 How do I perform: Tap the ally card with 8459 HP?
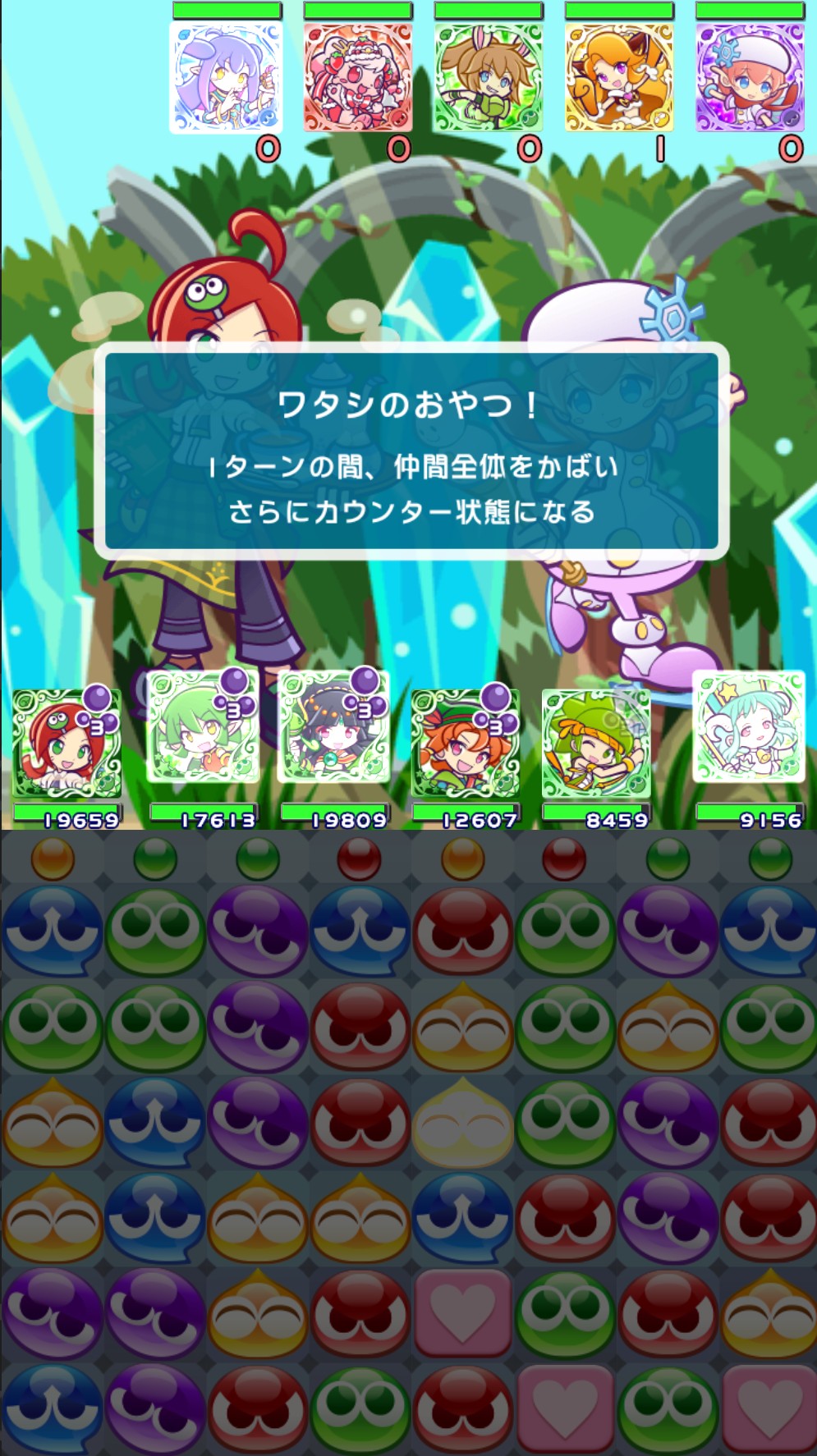(596, 744)
